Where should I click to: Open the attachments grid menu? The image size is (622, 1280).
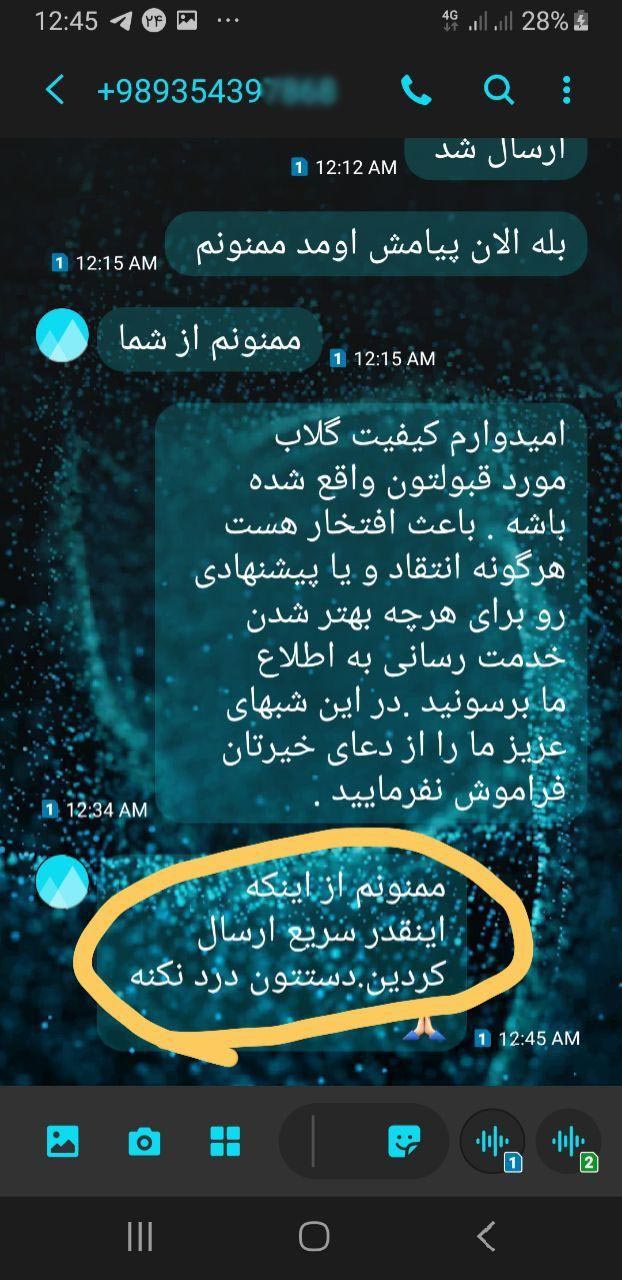click(225, 1141)
